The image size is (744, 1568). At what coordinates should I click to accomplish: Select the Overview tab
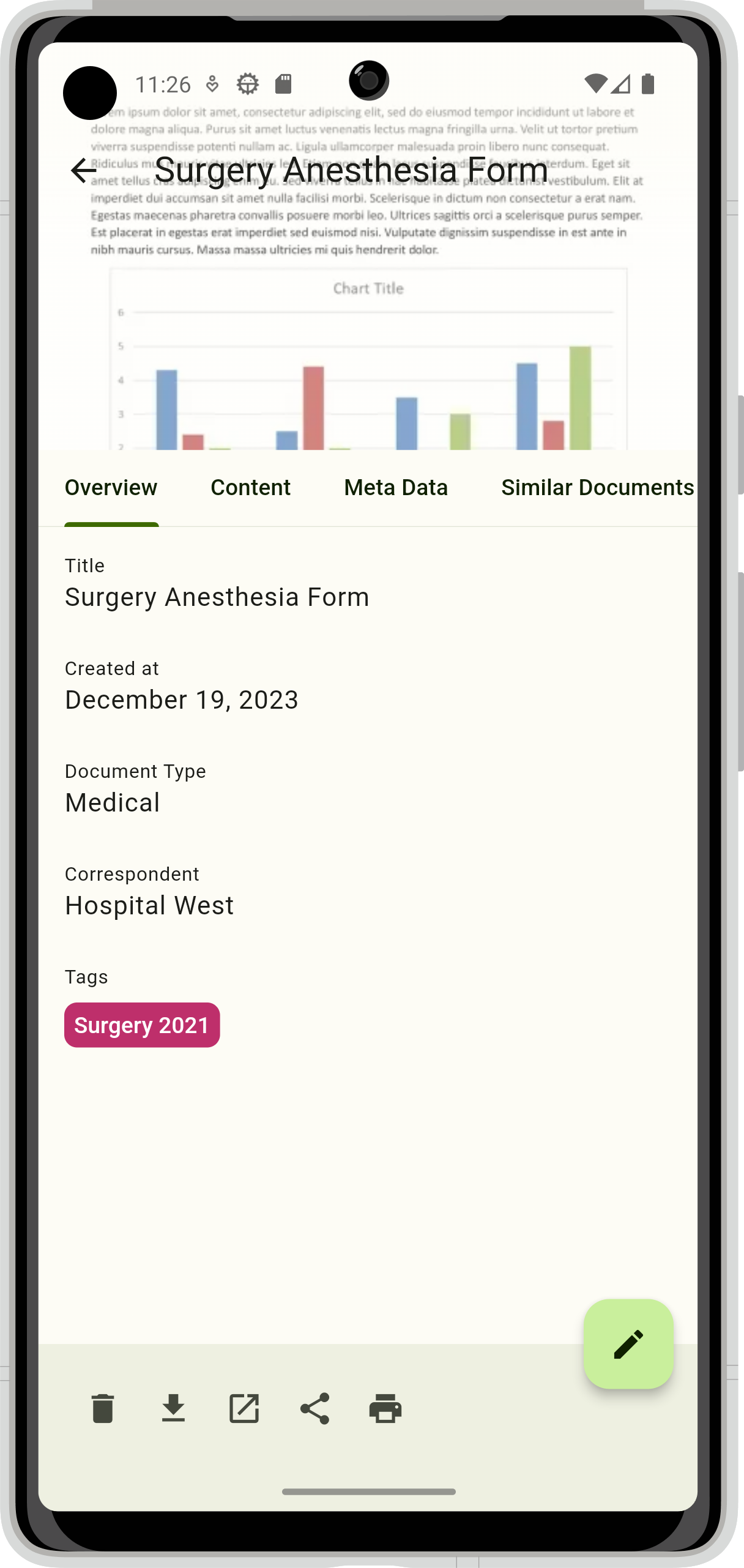111,487
